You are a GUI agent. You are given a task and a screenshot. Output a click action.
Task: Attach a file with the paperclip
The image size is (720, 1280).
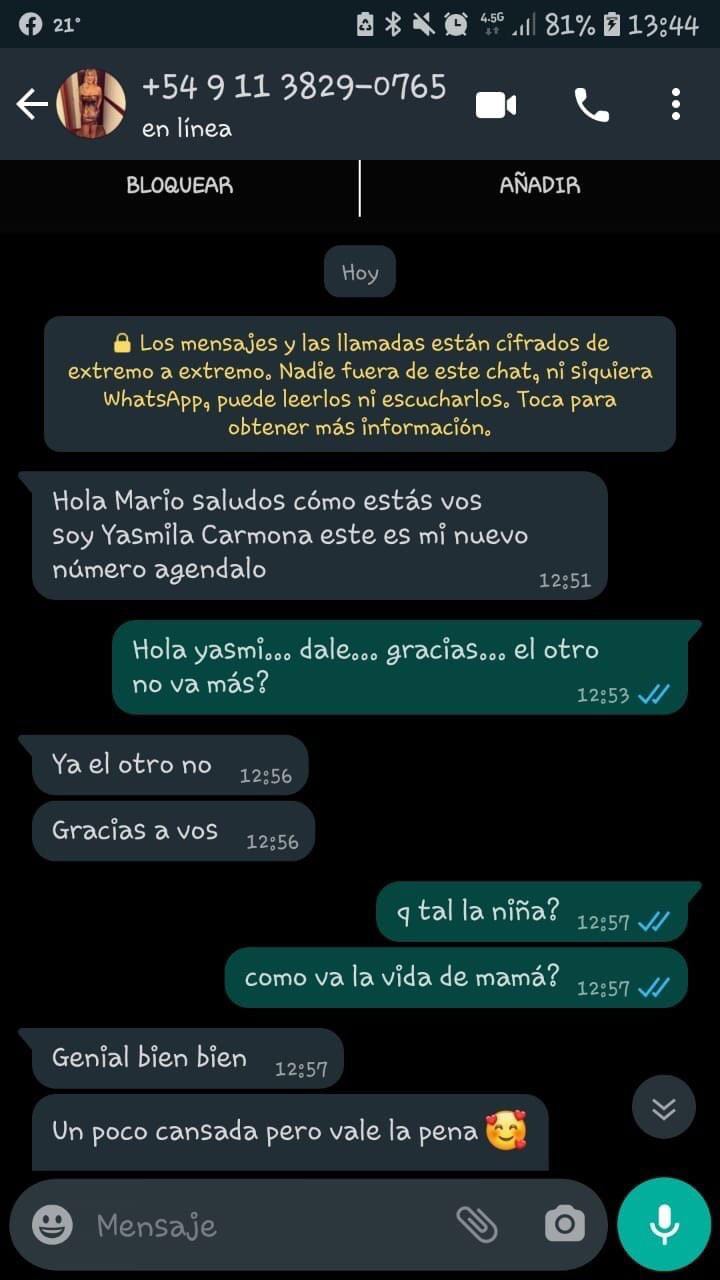pos(477,1223)
